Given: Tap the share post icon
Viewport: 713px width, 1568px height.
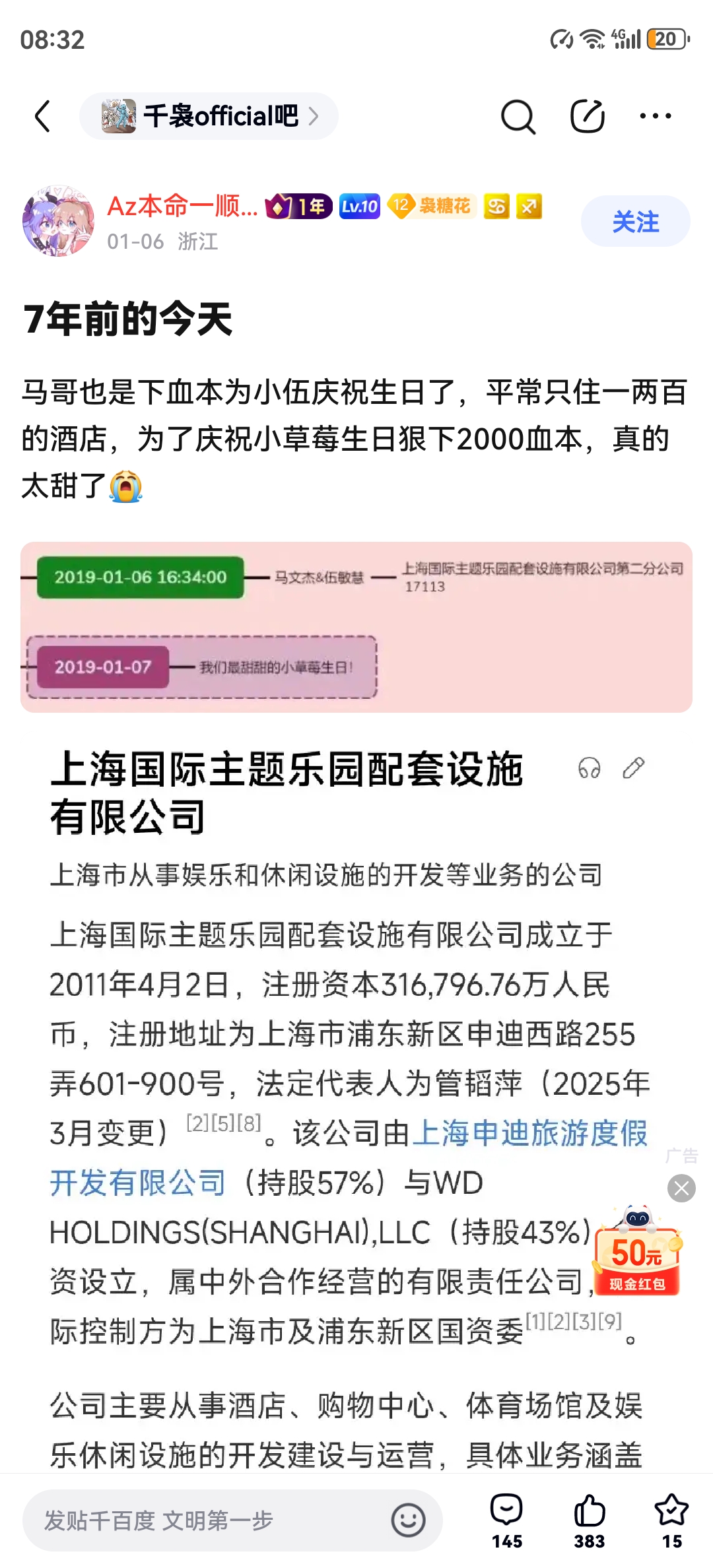Looking at the screenshot, I should pos(587,117).
